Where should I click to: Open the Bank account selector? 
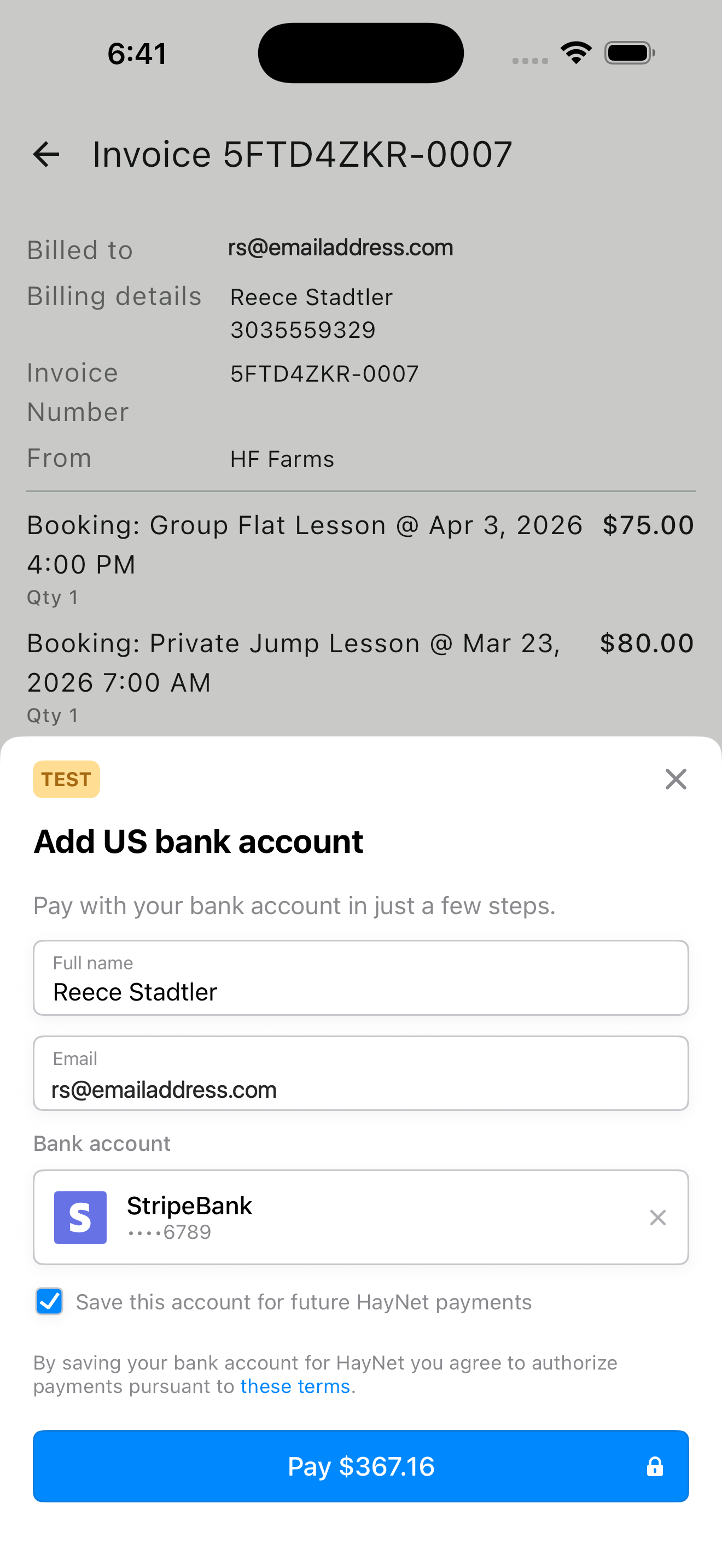pyautogui.click(x=361, y=1218)
